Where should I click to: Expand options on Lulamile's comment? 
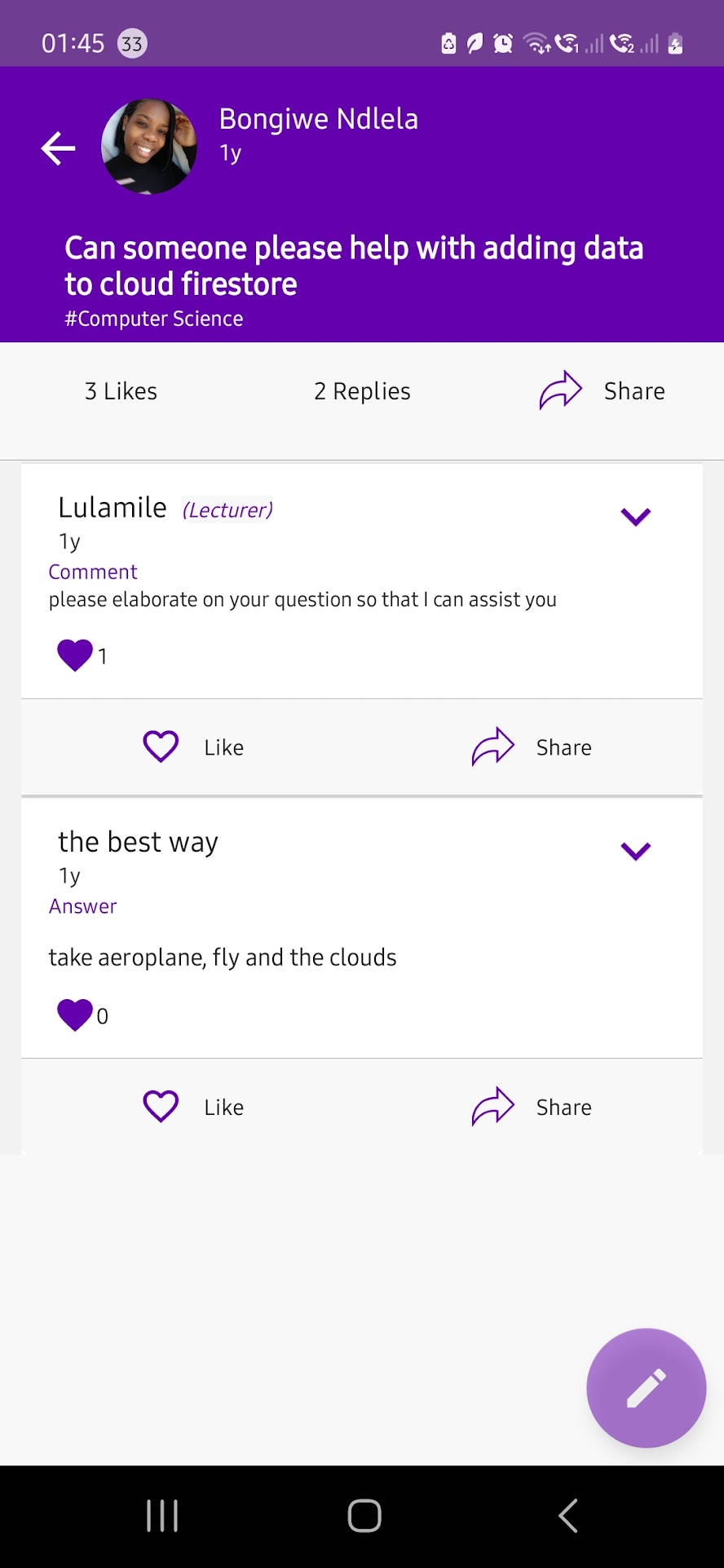[635, 517]
